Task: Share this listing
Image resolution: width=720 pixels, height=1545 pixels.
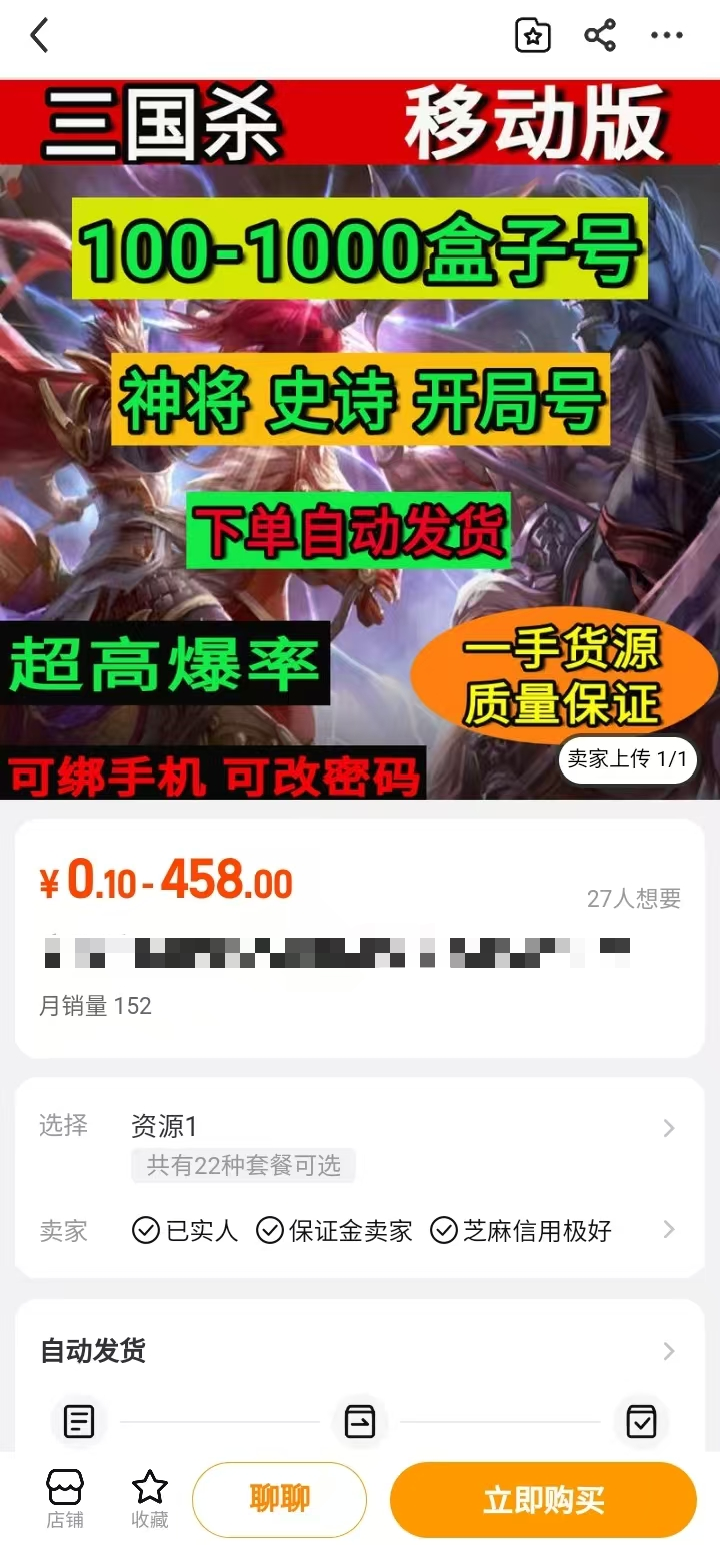Action: [x=600, y=37]
